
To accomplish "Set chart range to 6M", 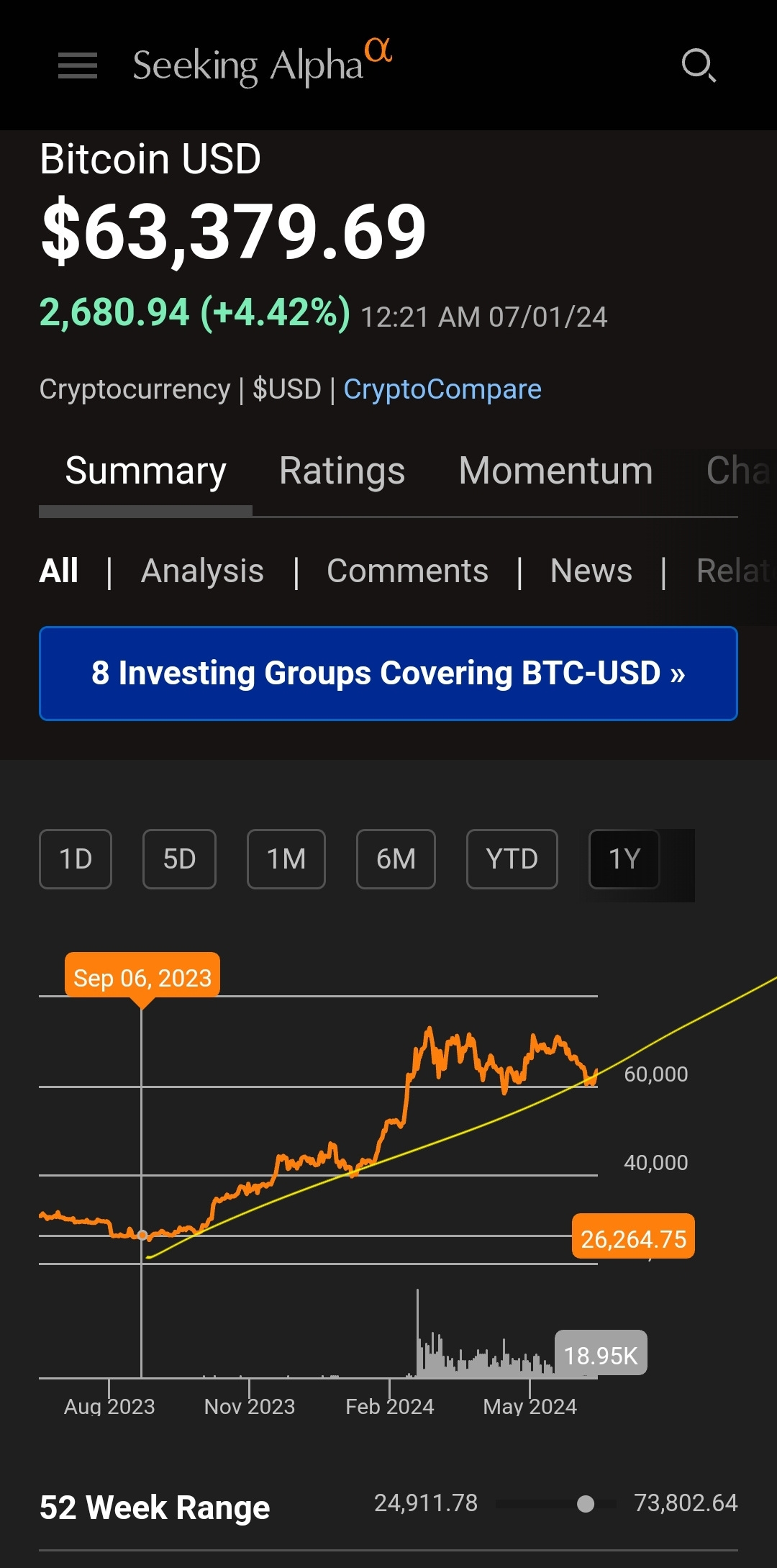I will [x=396, y=859].
